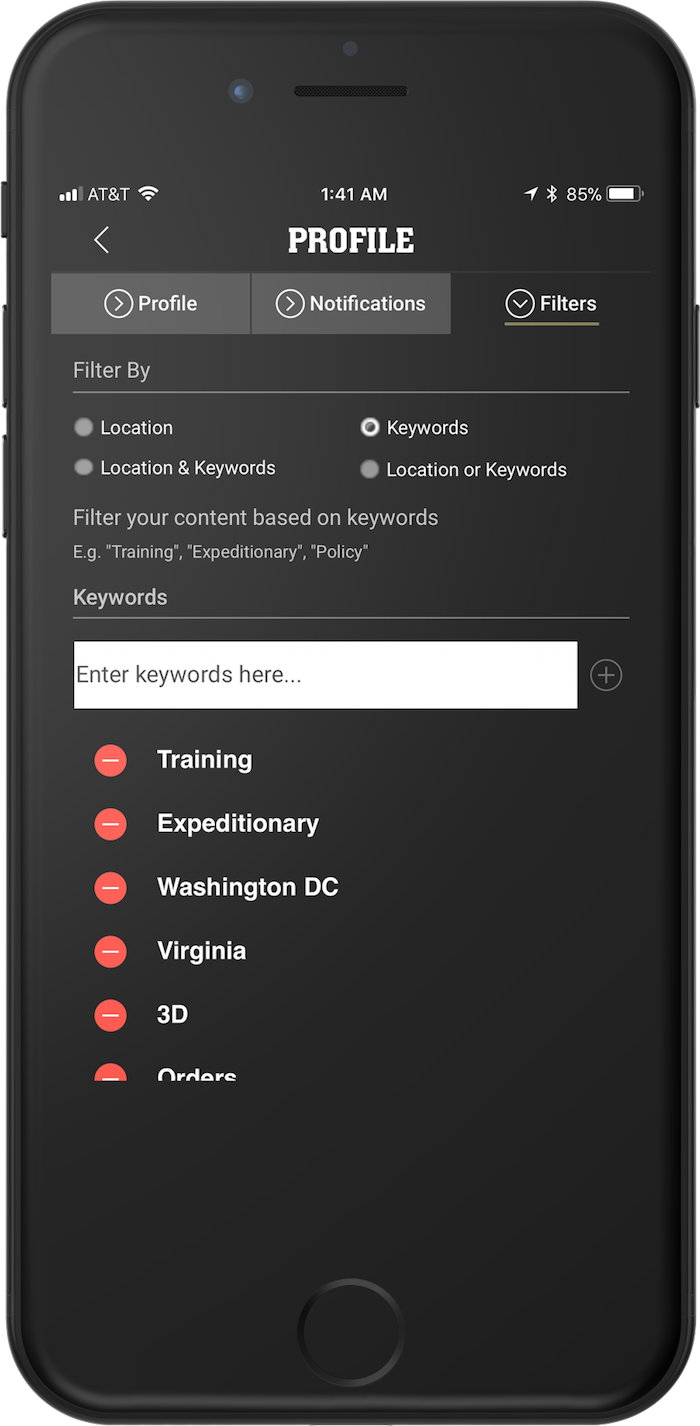Remove the 3D keyword
700x1426 pixels.
(x=111, y=1015)
